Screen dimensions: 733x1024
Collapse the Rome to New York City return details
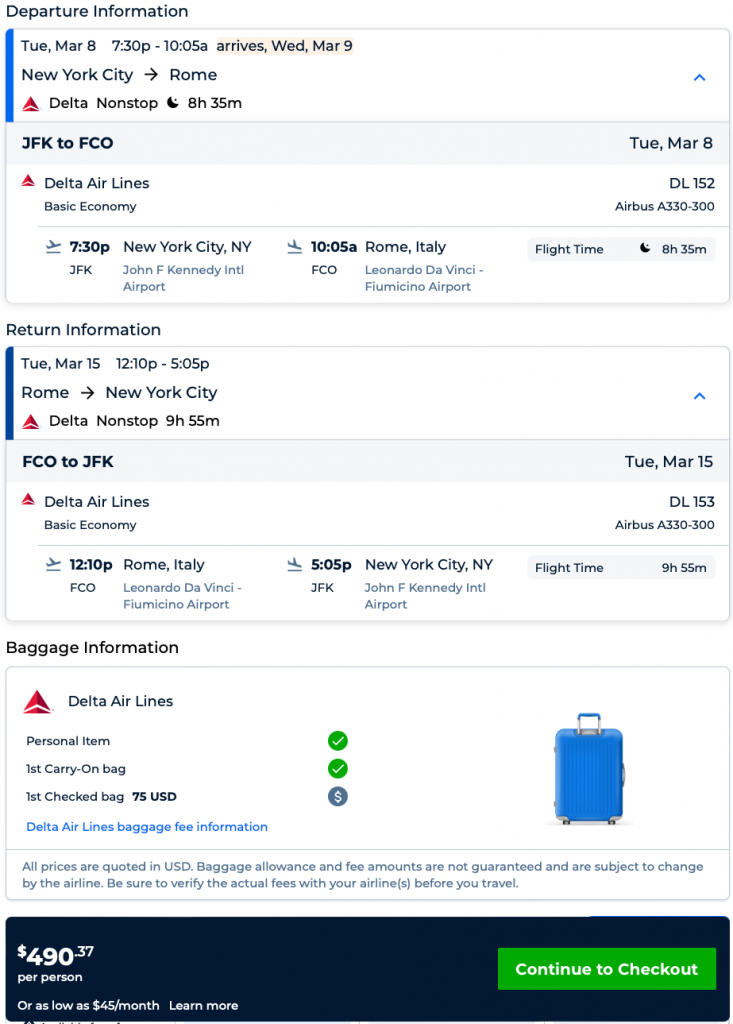[699, 396]
